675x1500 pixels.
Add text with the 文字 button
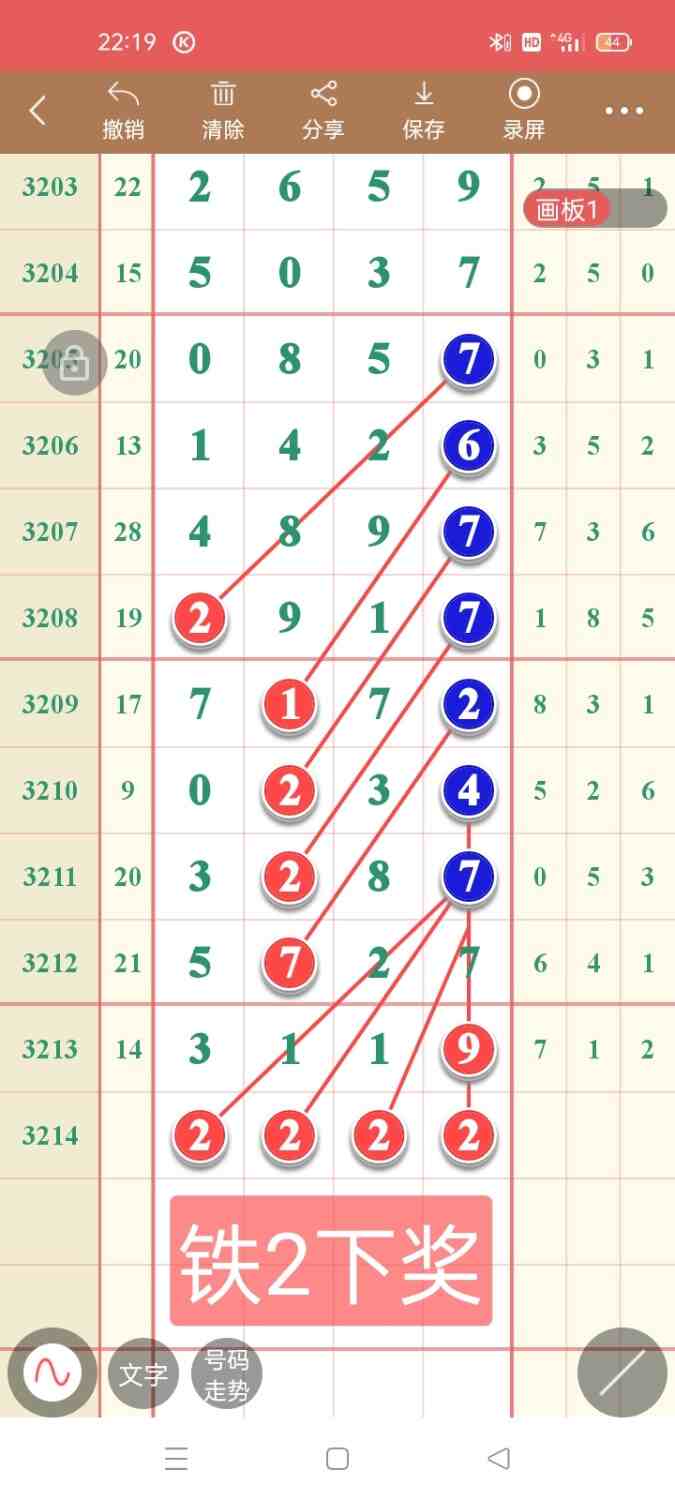(x=143, y=1375)
